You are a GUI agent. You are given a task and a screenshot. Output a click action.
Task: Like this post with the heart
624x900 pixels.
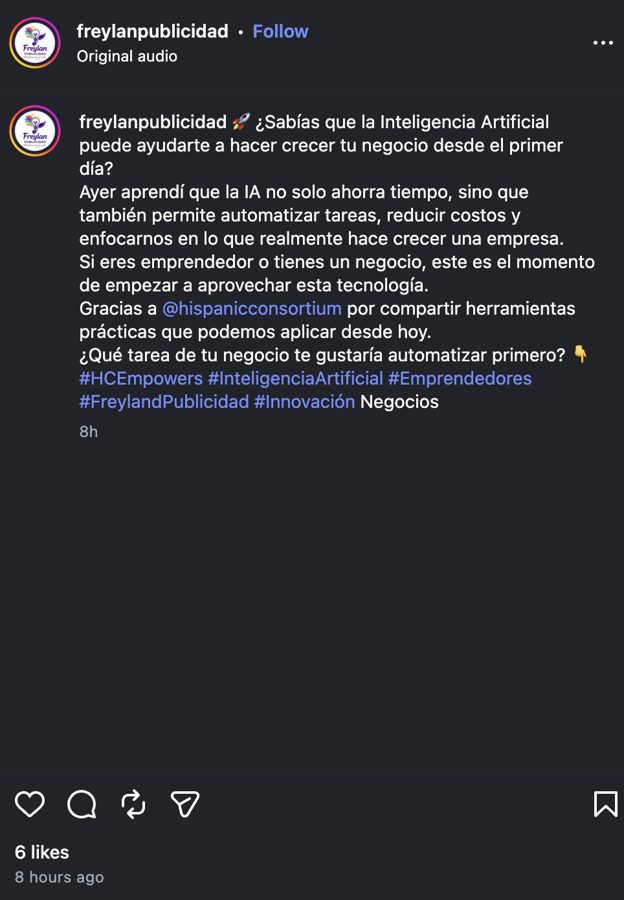point(30,804)
